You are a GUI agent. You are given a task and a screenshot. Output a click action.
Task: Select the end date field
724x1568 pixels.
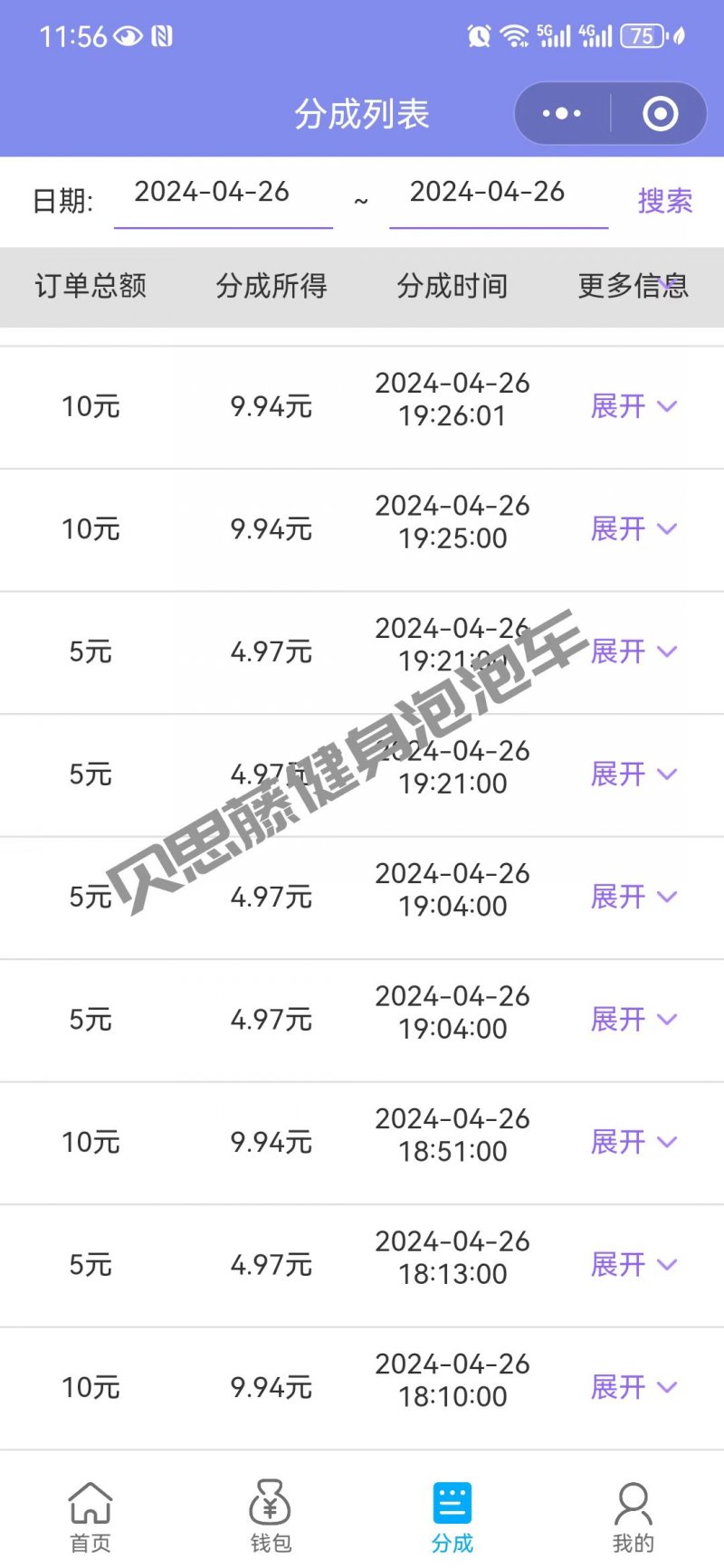(498, 193)
